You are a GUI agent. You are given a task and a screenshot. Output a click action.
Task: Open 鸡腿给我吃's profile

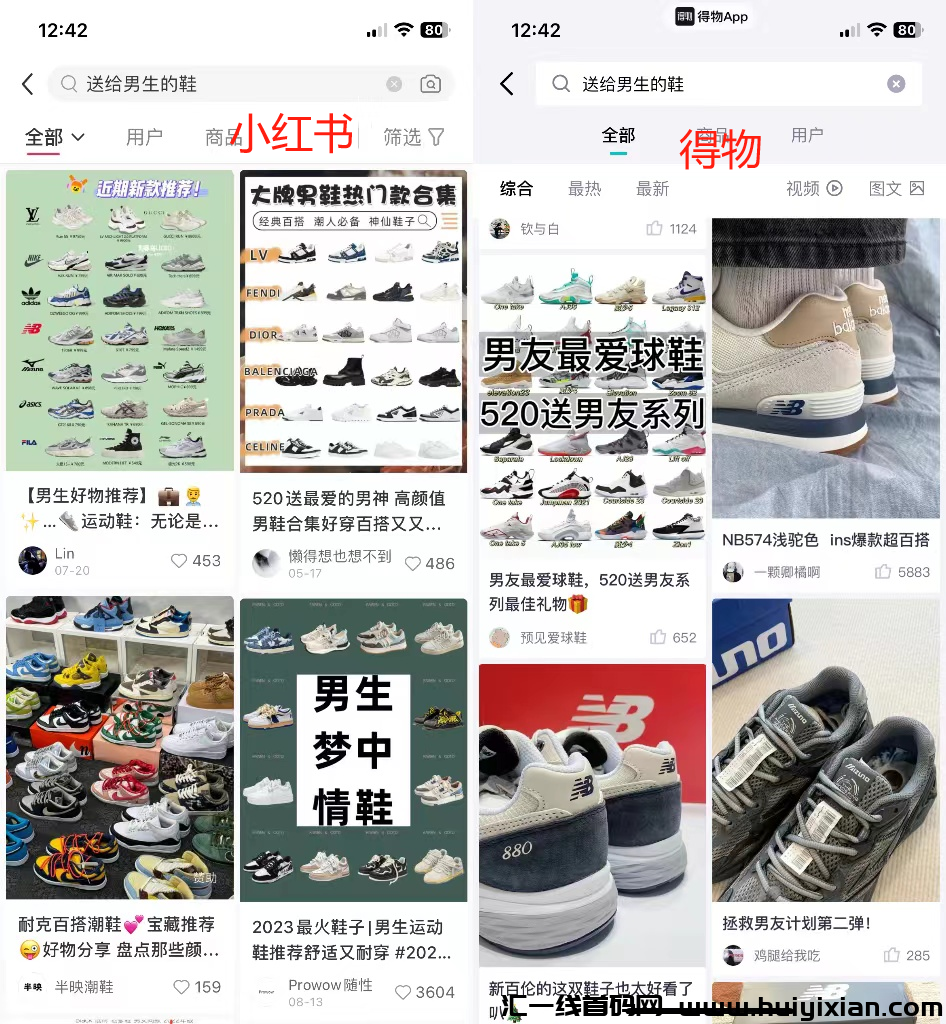point(788,955)
